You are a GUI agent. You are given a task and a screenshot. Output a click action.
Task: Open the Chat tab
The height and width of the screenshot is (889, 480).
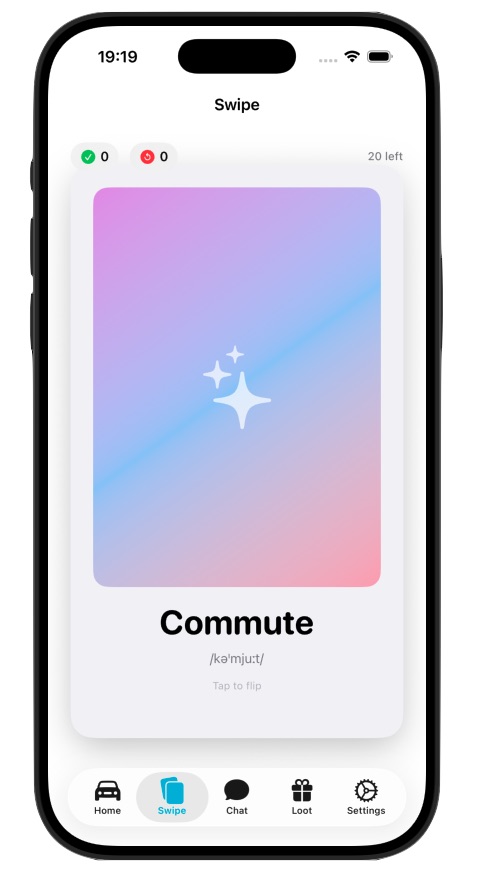(x=237, y=797)
